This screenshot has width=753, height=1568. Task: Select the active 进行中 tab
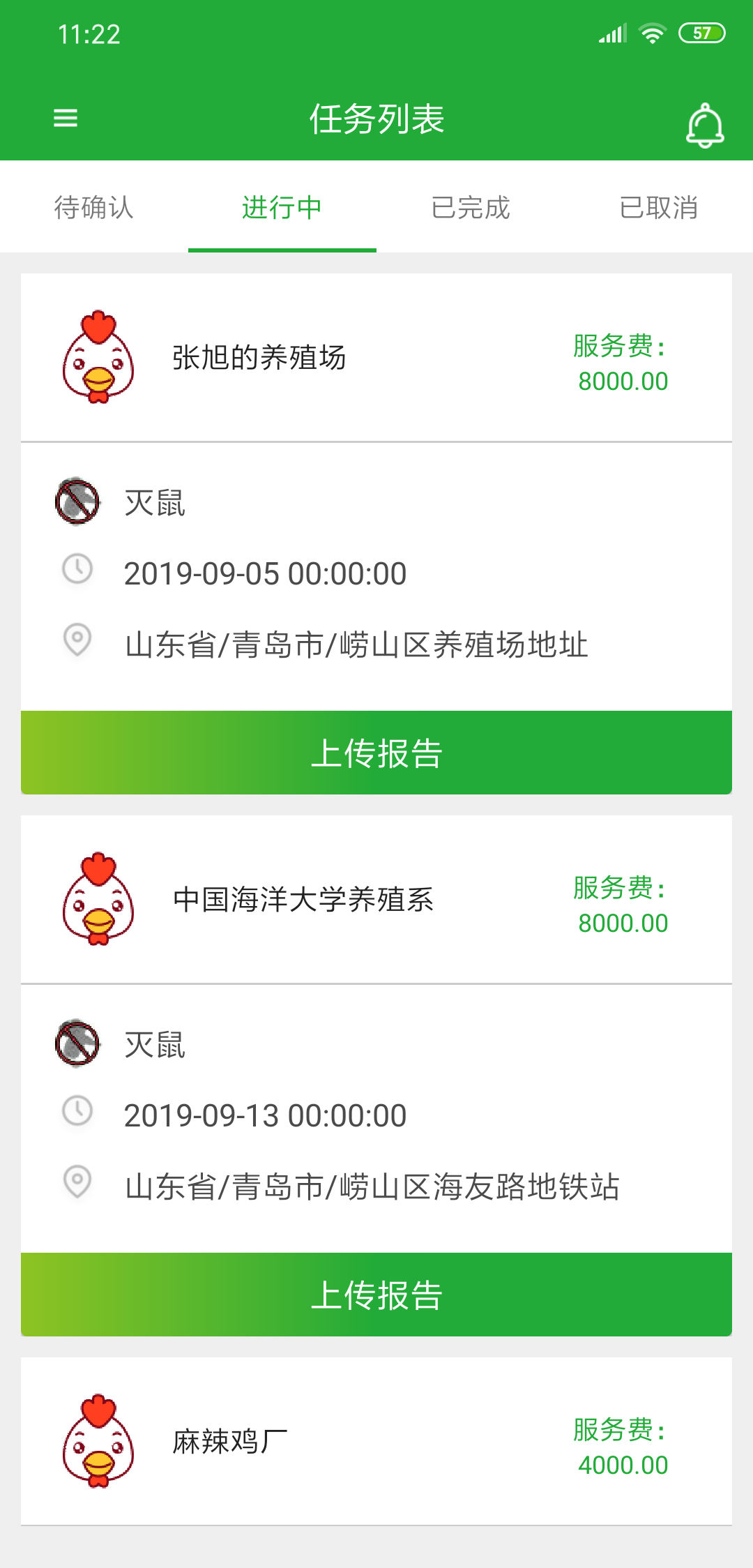click(281, 207)
